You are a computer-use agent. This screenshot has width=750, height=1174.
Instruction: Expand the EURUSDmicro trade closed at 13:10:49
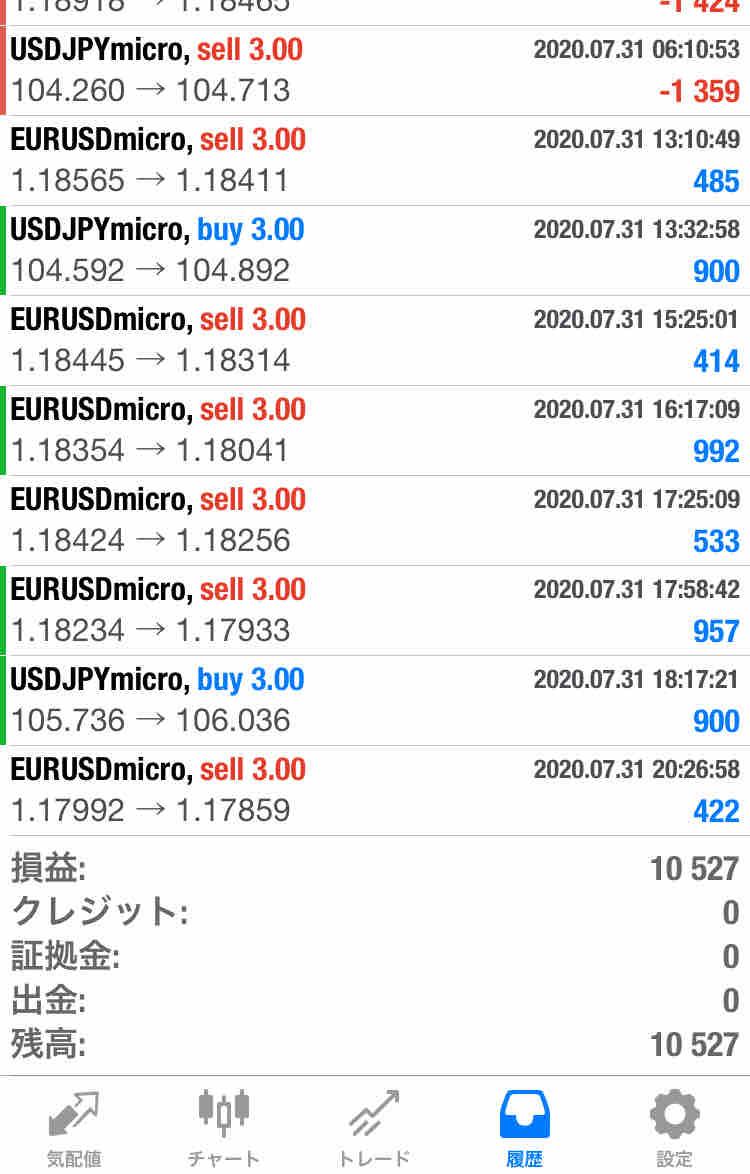(x=375, y=160)
